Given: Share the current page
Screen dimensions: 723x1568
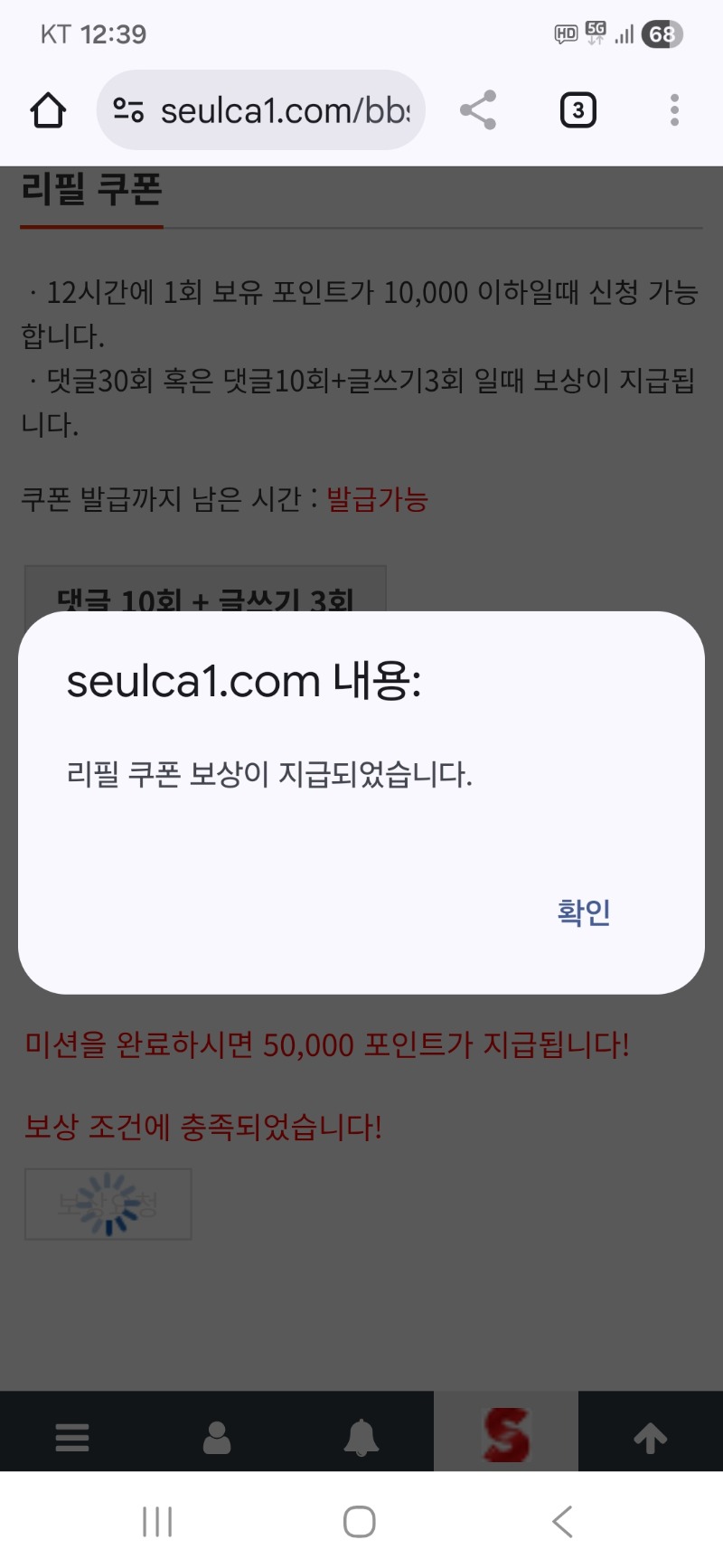Looking at the screenshot, I should [x=478, y=110].
